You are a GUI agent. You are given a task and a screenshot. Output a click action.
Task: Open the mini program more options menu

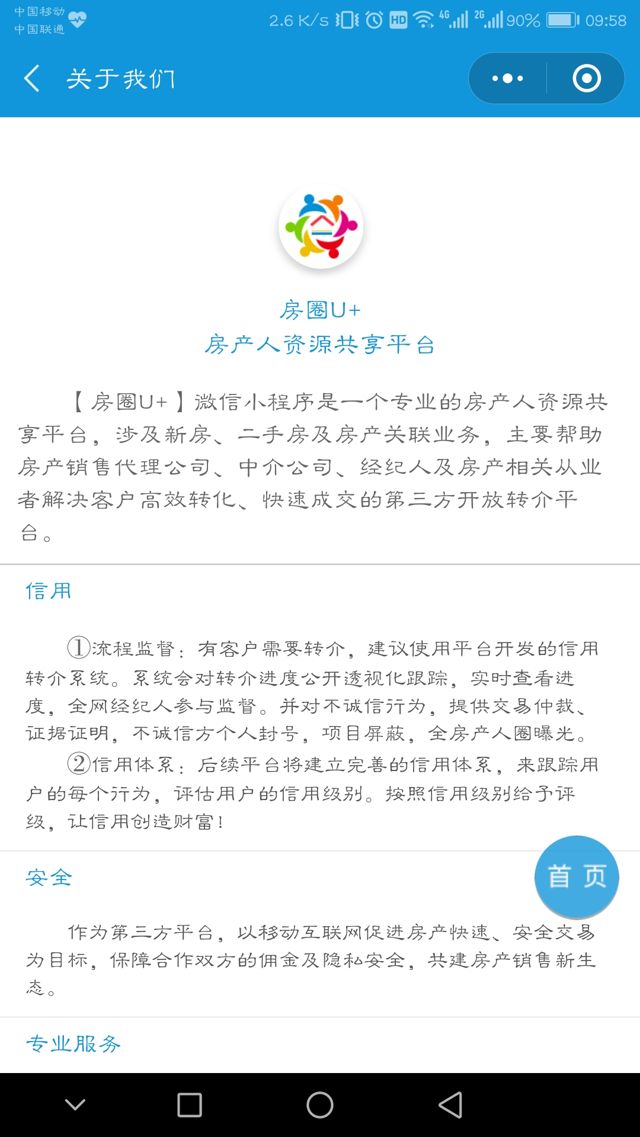507,79
